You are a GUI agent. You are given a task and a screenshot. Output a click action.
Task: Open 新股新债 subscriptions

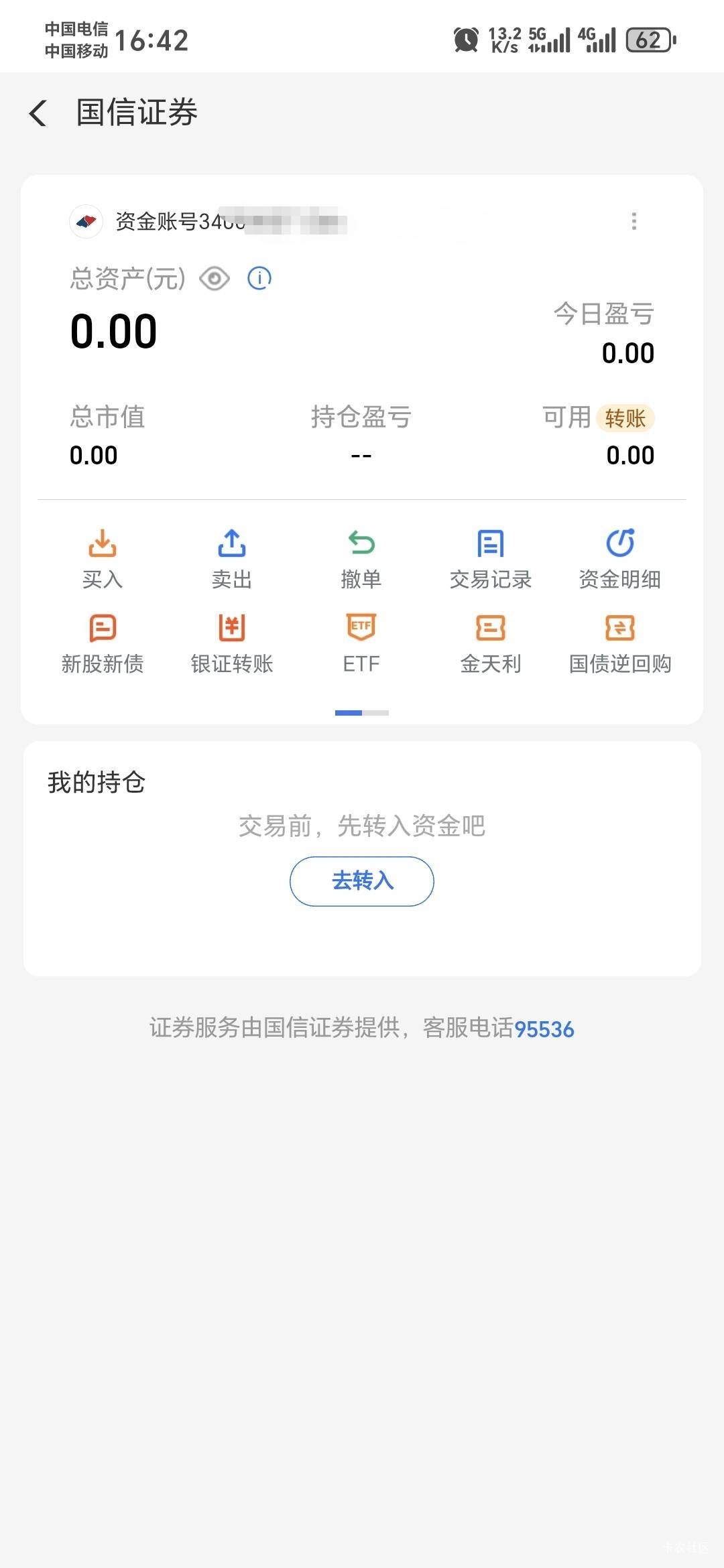103,644
